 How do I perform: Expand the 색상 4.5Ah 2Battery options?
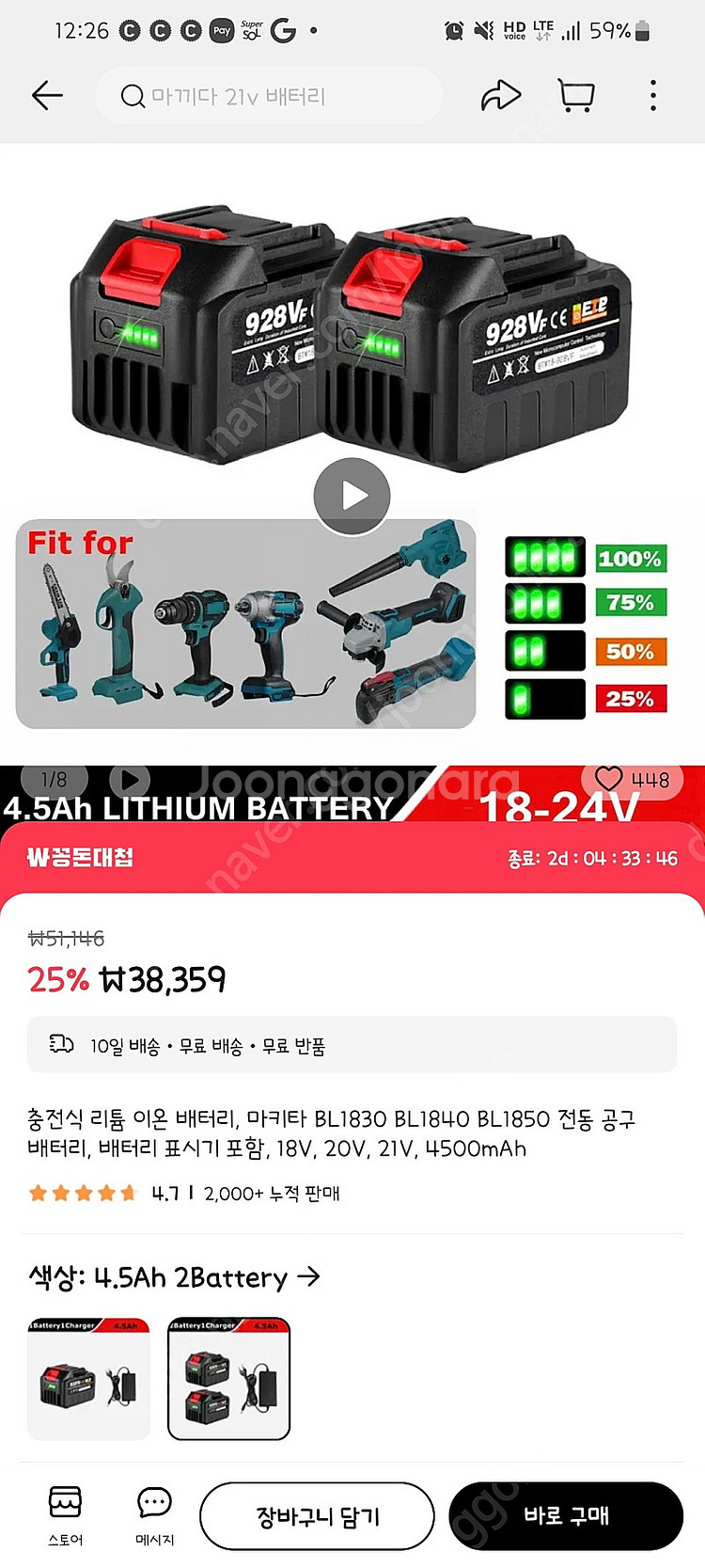(x=175, y=1277)
